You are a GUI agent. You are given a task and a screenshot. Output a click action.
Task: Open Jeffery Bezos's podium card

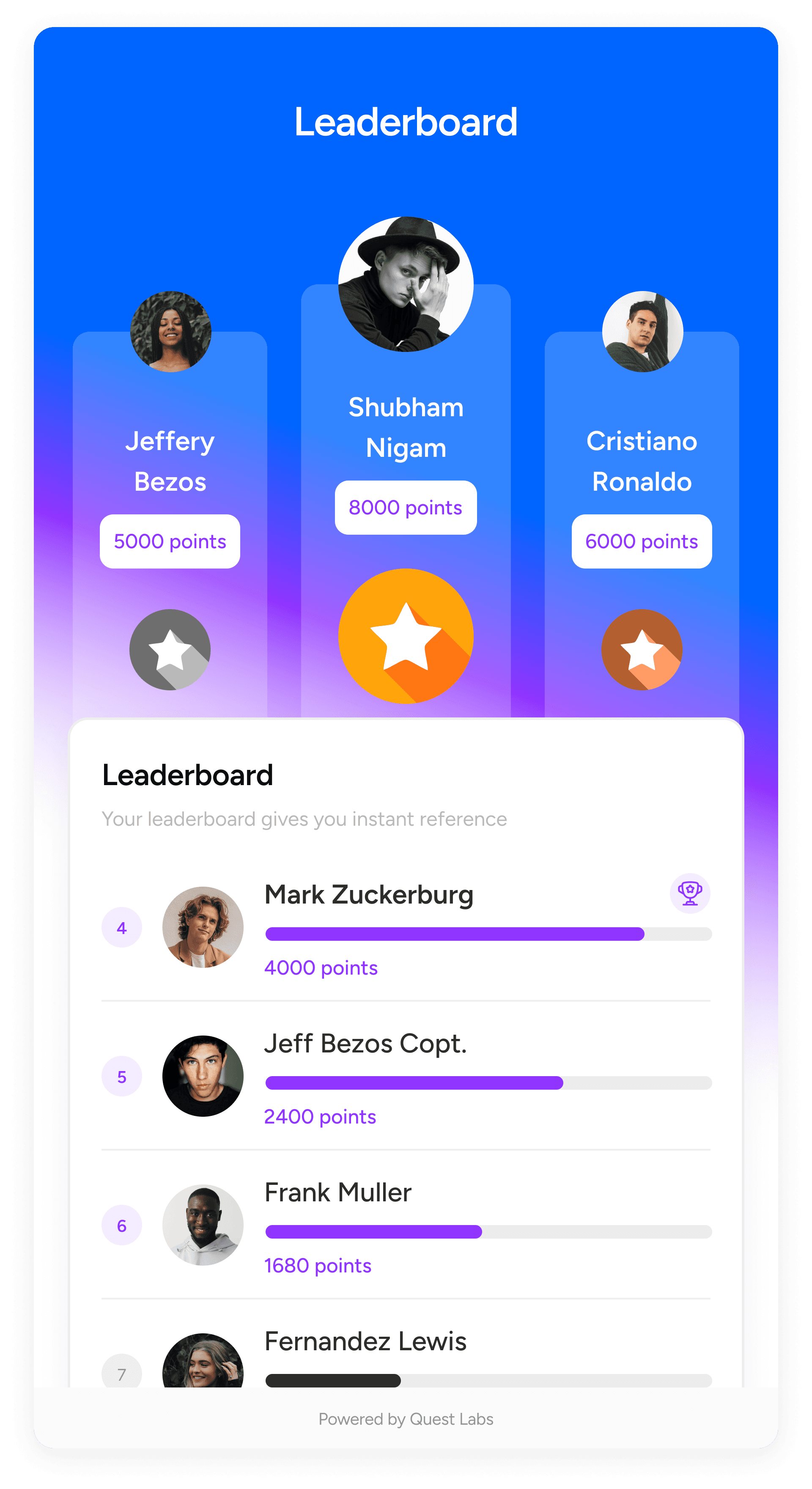(x=170, y=462)
